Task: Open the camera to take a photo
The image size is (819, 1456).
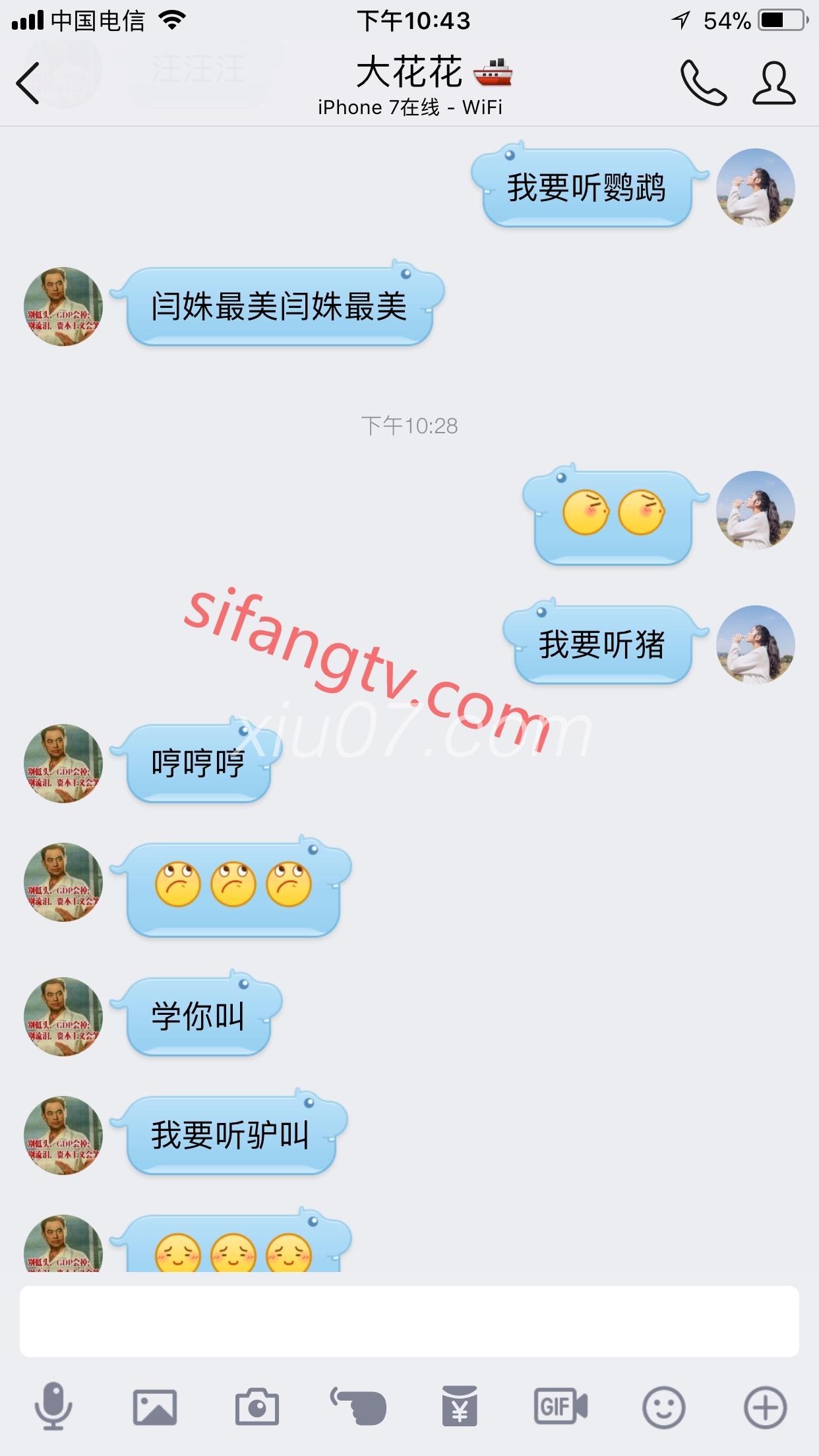Action: pos(257,1407)
